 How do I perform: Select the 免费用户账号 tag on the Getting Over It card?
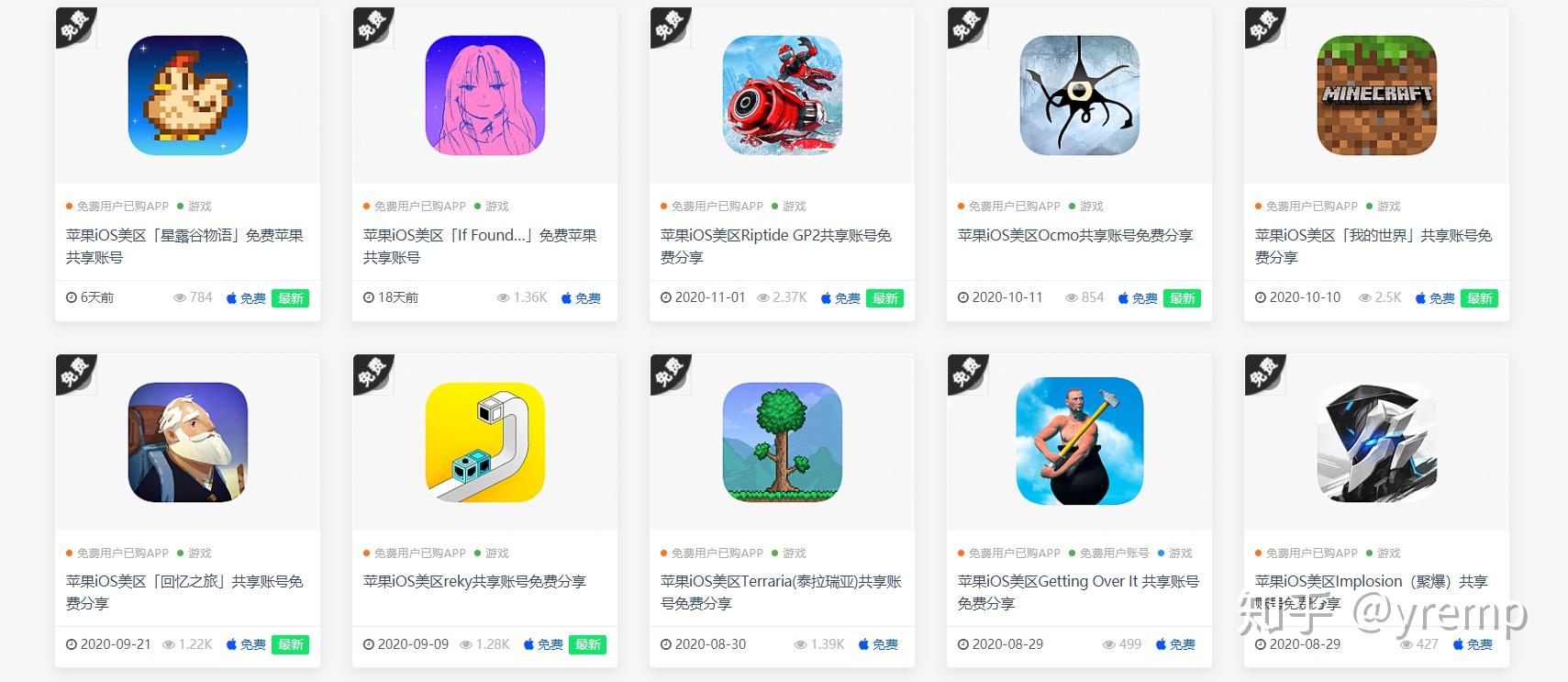click(1114, 553)
